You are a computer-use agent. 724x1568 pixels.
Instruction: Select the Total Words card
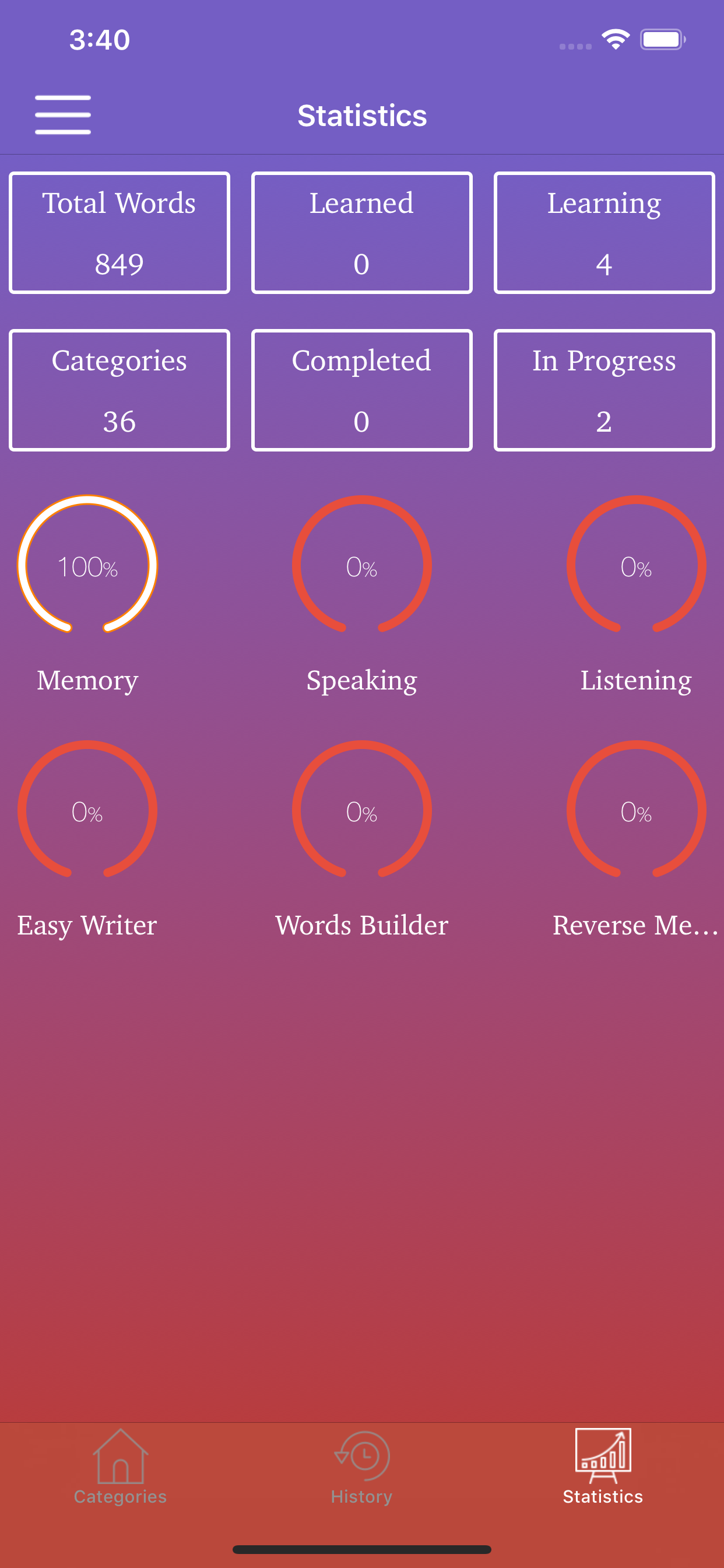point(120,233)
